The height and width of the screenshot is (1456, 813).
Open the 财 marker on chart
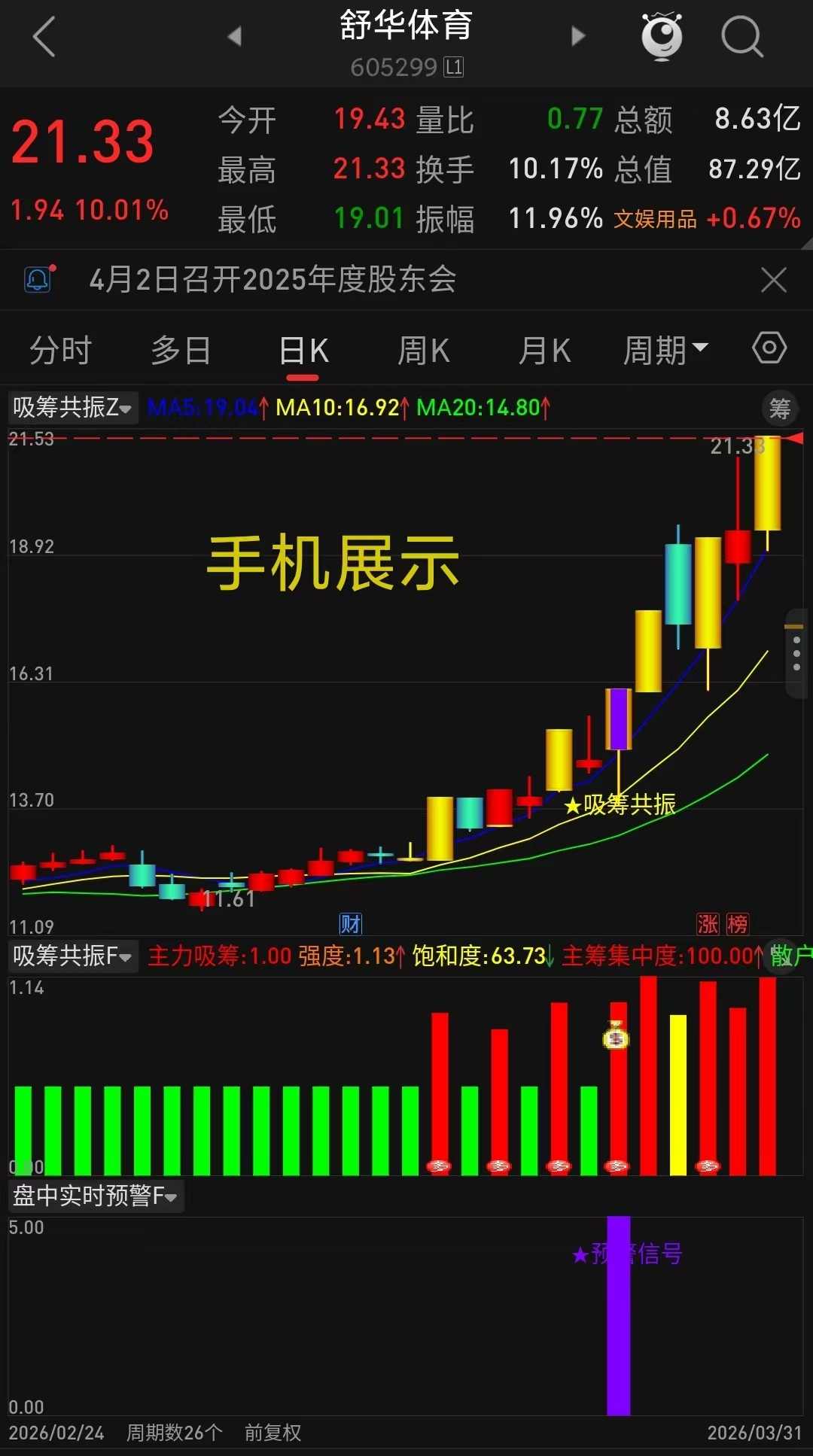(x=350, y=923)
